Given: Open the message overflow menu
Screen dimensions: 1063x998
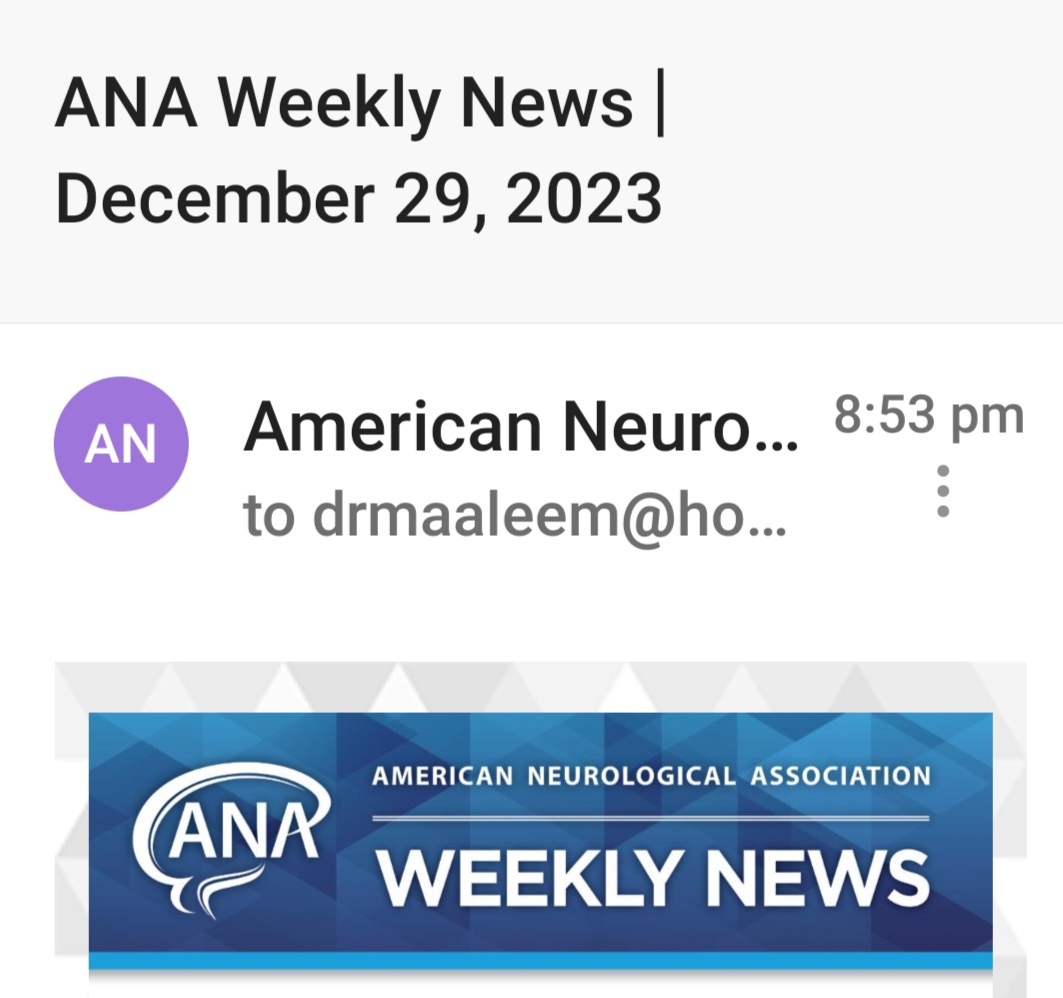Looking at the screenshot, I should [x=942, y=491].
